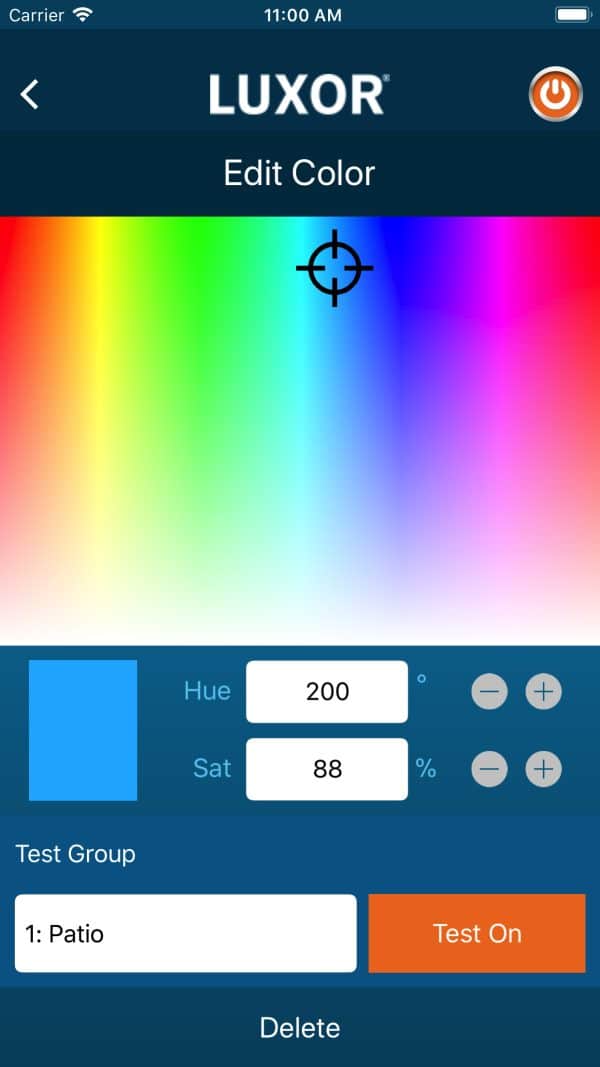Increase the Hue value
This screenshot has height=1067, width=600.
coord(543,691)
